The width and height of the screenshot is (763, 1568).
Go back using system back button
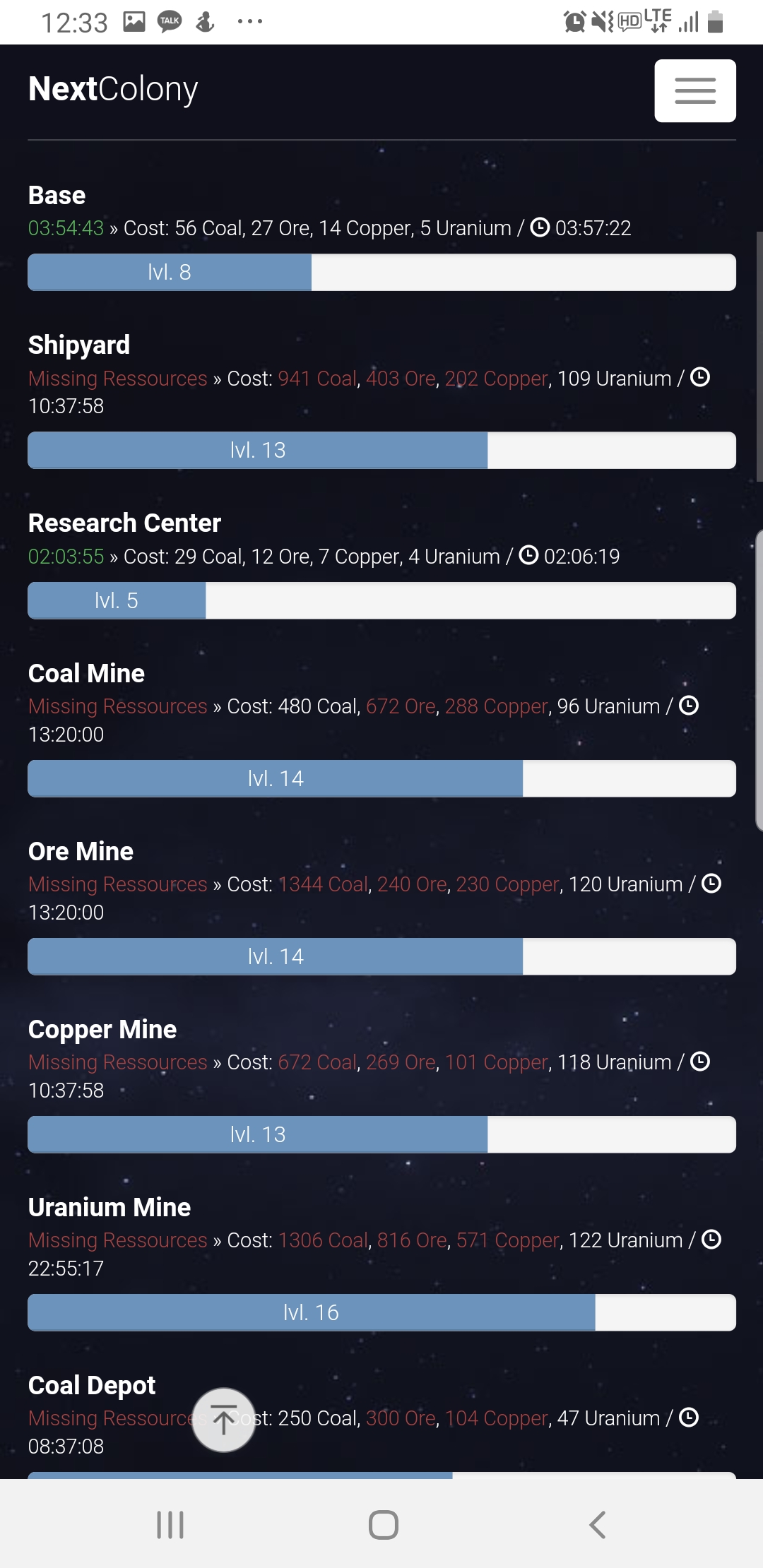(x=598, y=1525)
